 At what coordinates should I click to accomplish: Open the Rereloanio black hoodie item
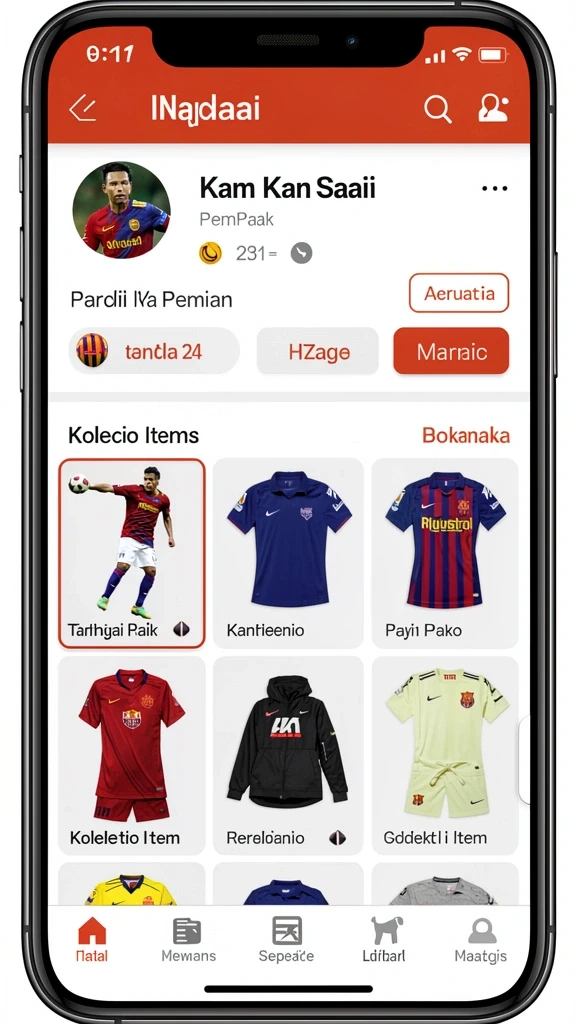[288, 756]
